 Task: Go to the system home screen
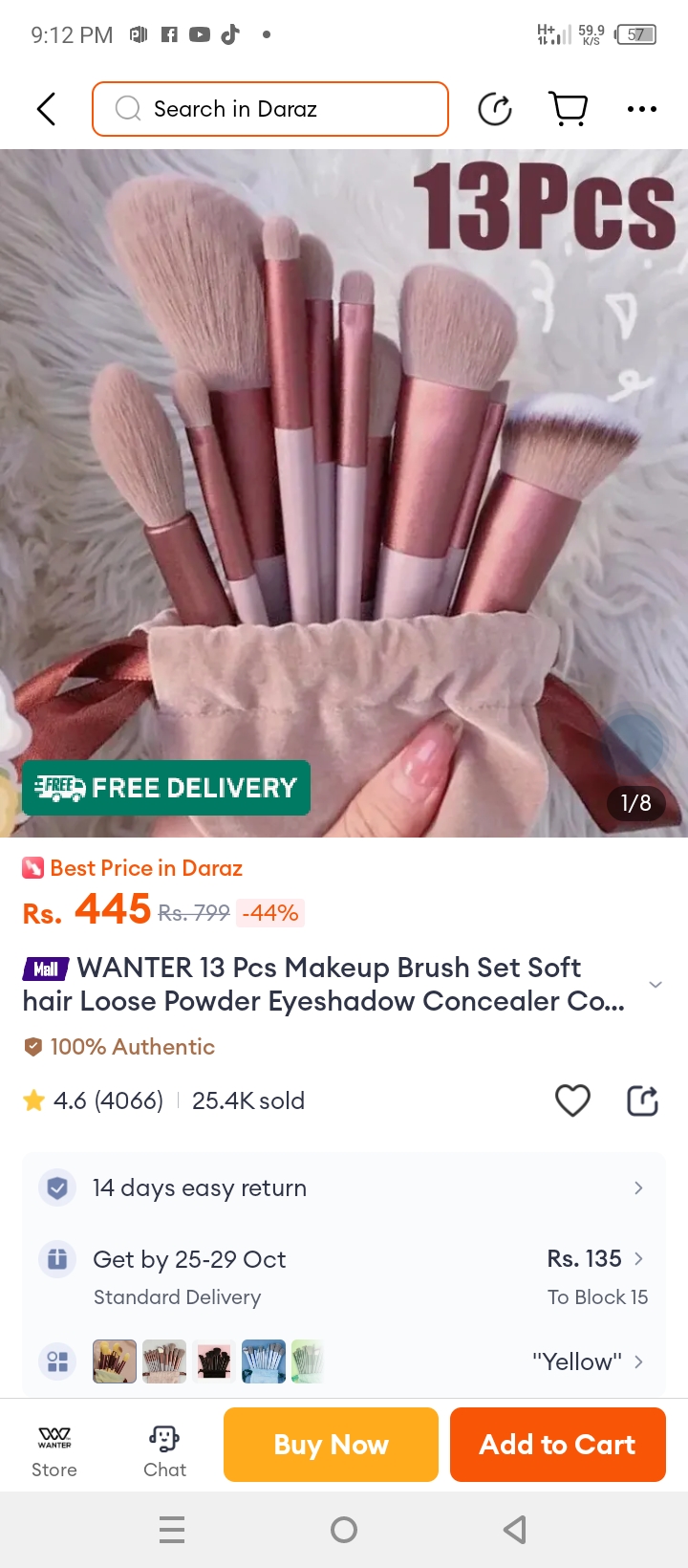pos(344,1530)
